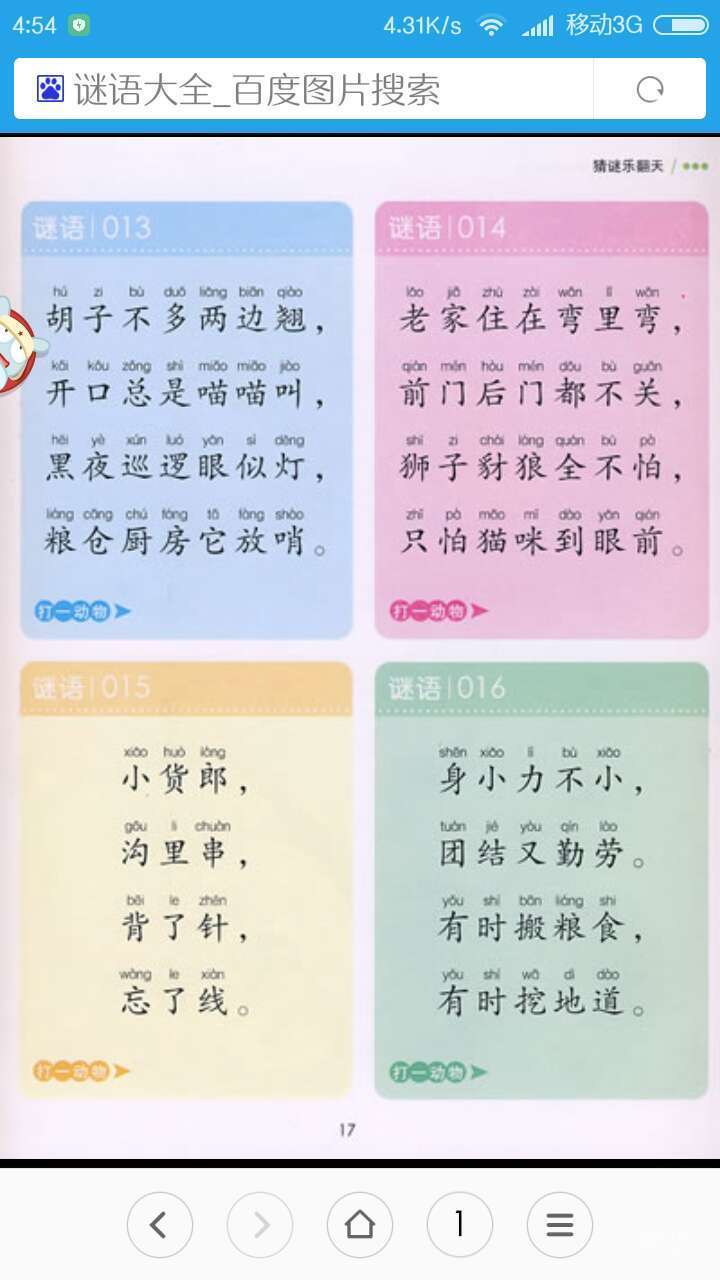Open the browser menu

[x=560, y=1224]
